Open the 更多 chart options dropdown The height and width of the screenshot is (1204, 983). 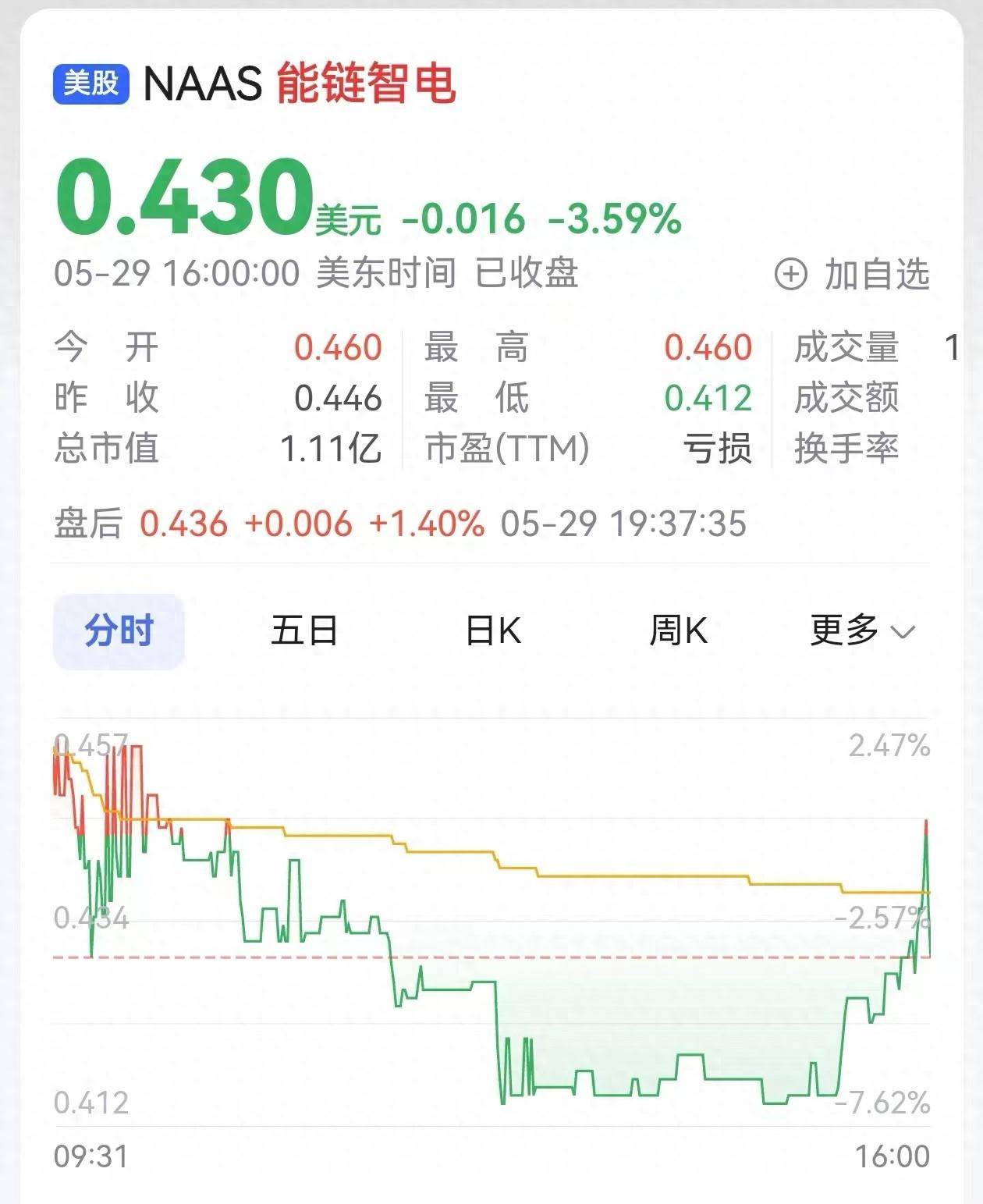(x=844, y=632)
